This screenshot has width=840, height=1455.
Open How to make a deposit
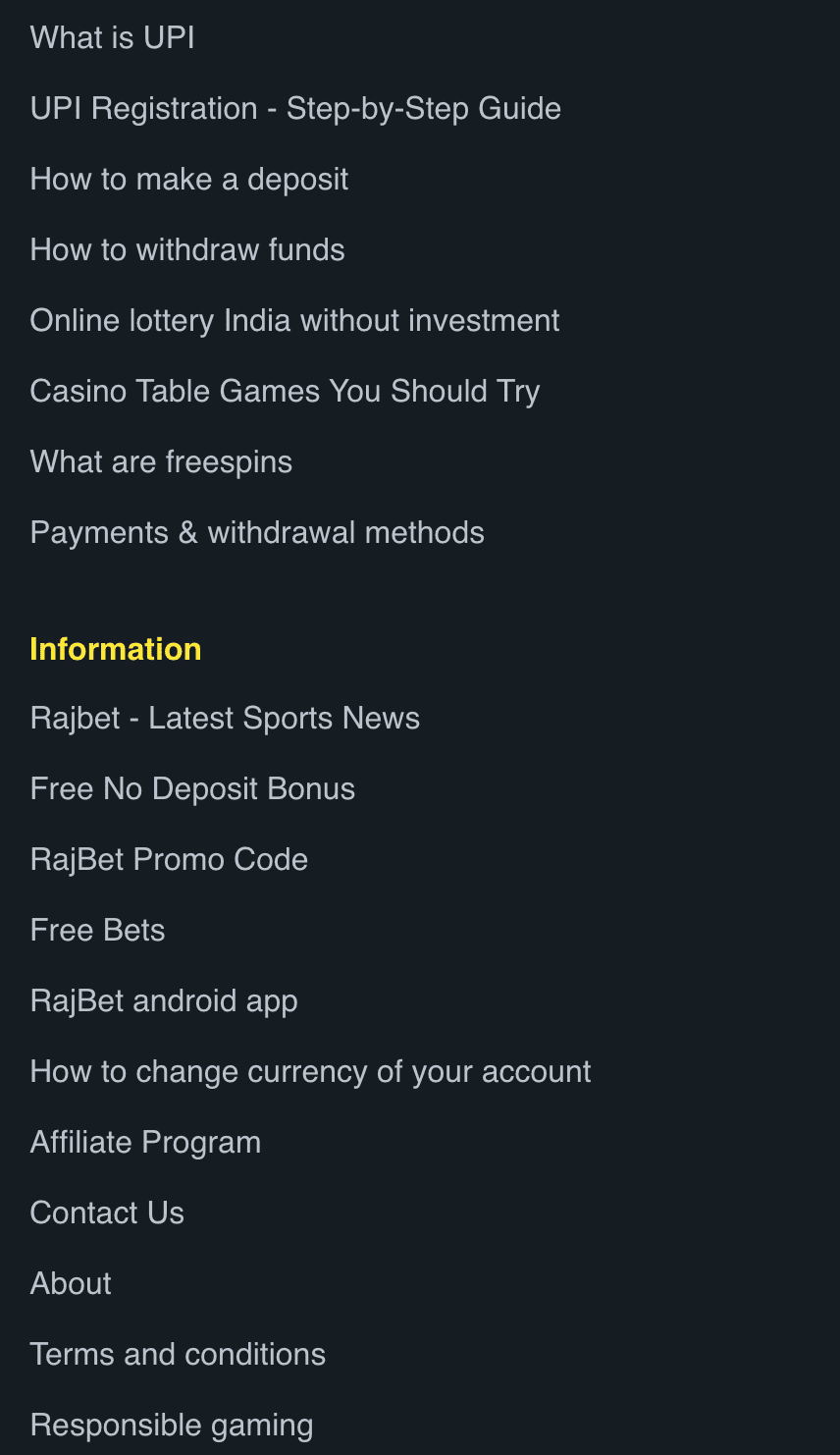click(x=189, y=180)
